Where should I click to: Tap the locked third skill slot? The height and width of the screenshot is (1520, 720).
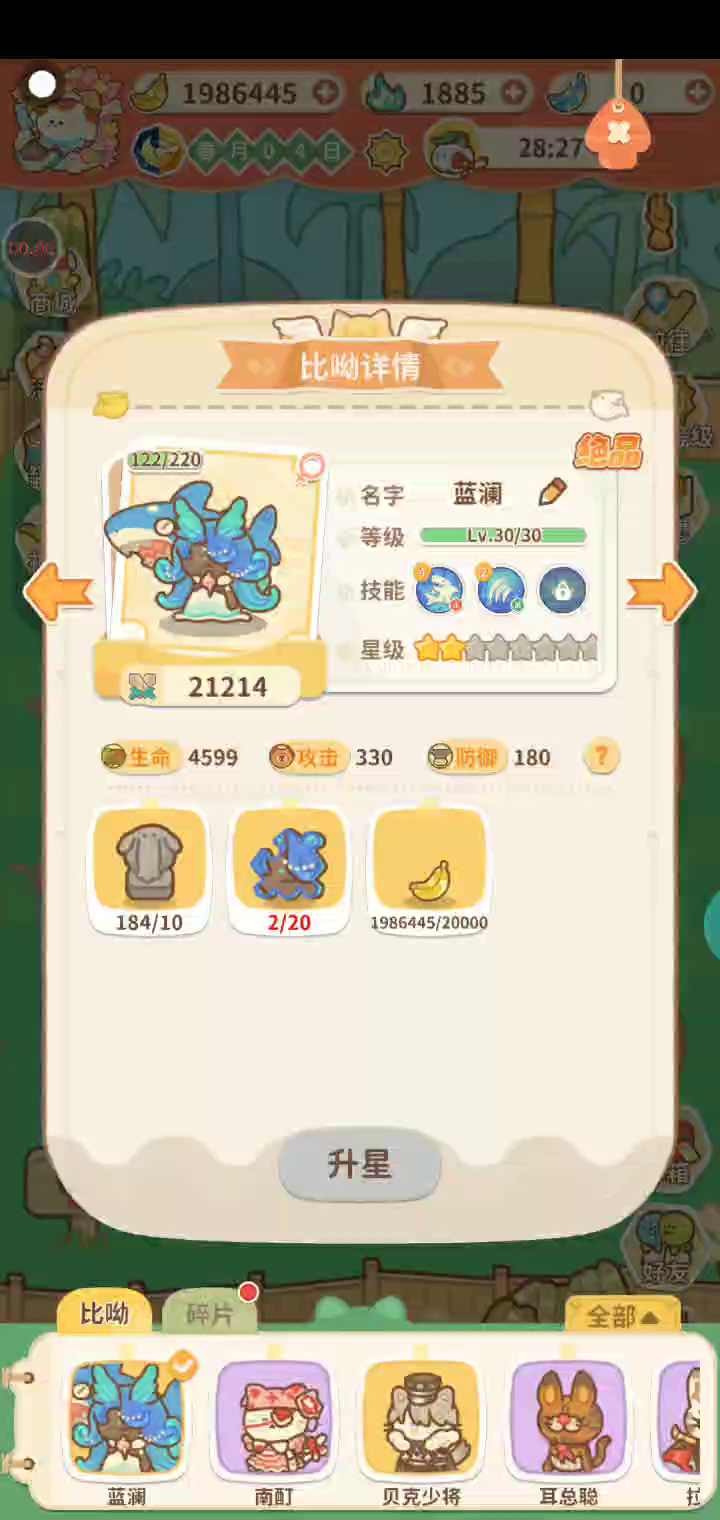562,590
